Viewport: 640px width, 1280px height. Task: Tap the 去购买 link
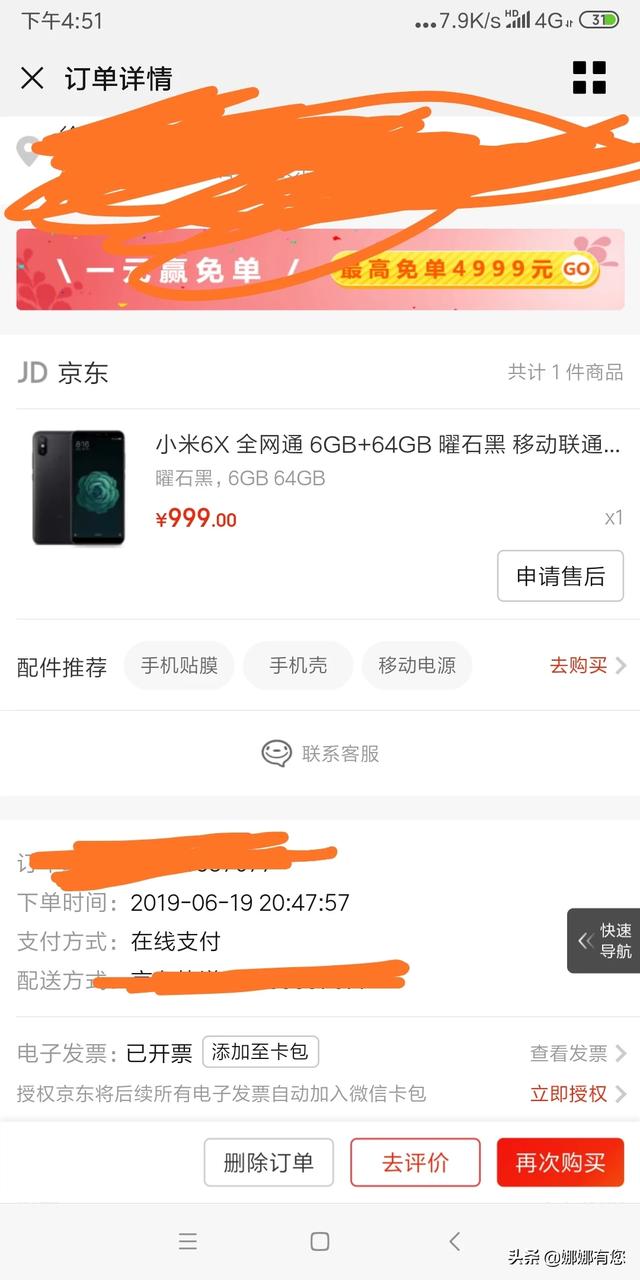[x=587, y=666]
